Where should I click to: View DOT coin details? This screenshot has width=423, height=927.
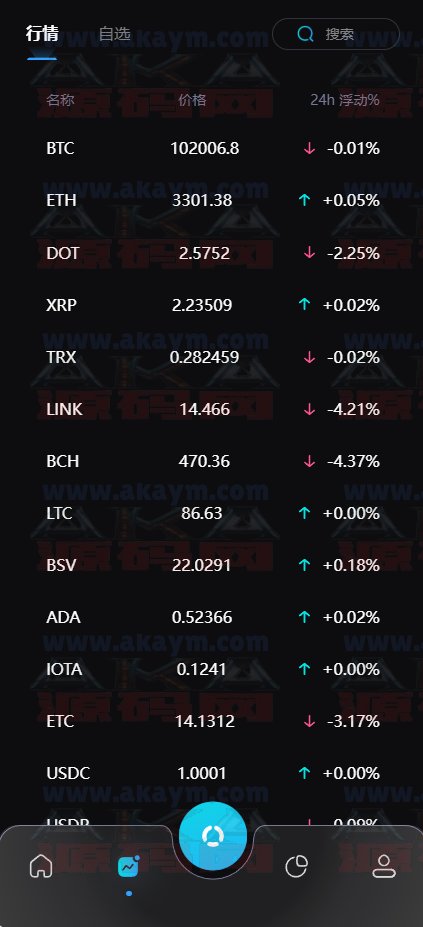coord(212,253)
